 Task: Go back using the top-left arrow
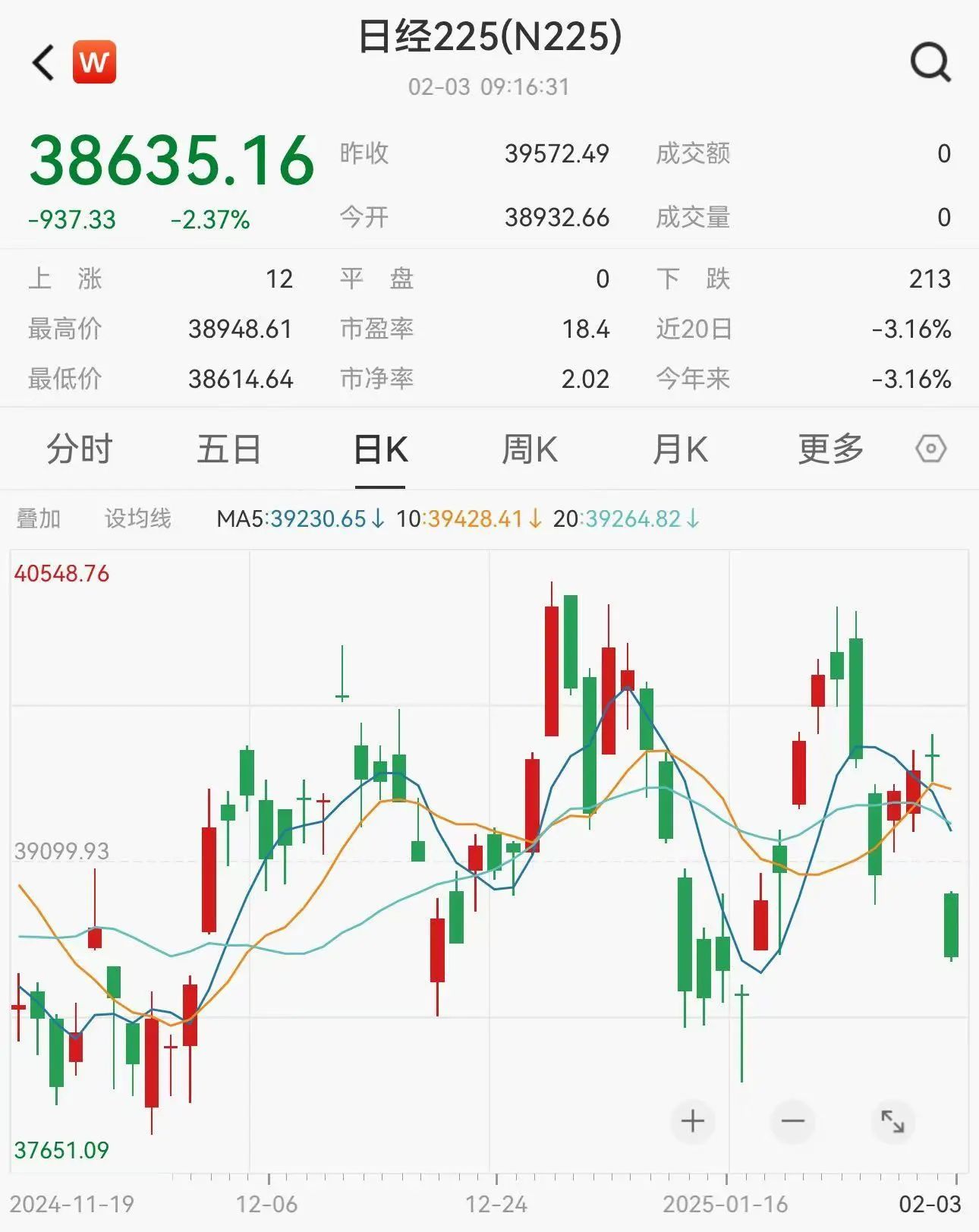tap(43, 62)
